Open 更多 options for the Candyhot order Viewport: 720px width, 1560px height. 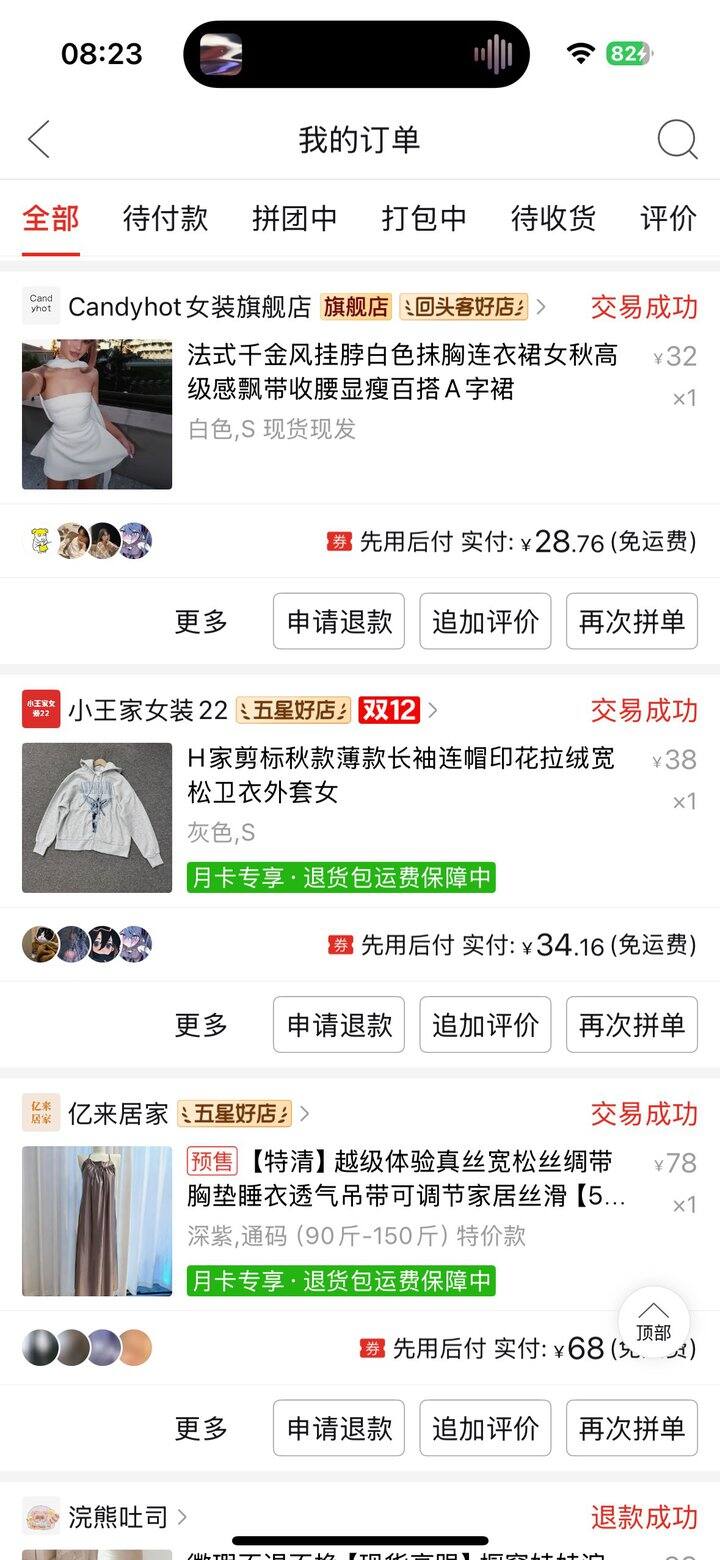tap(201, 621)
